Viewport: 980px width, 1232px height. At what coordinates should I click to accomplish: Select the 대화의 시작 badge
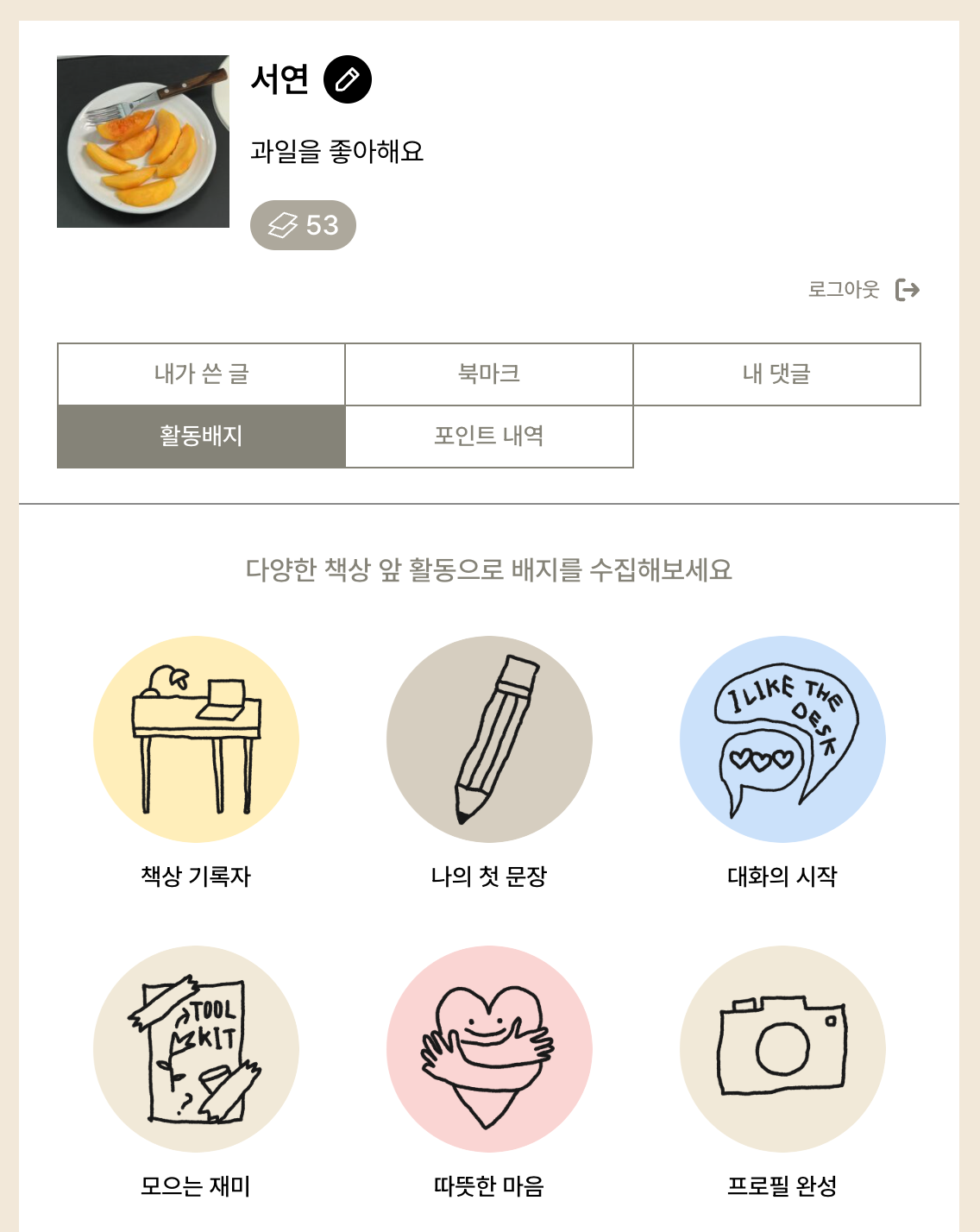[x=782, y=739]
